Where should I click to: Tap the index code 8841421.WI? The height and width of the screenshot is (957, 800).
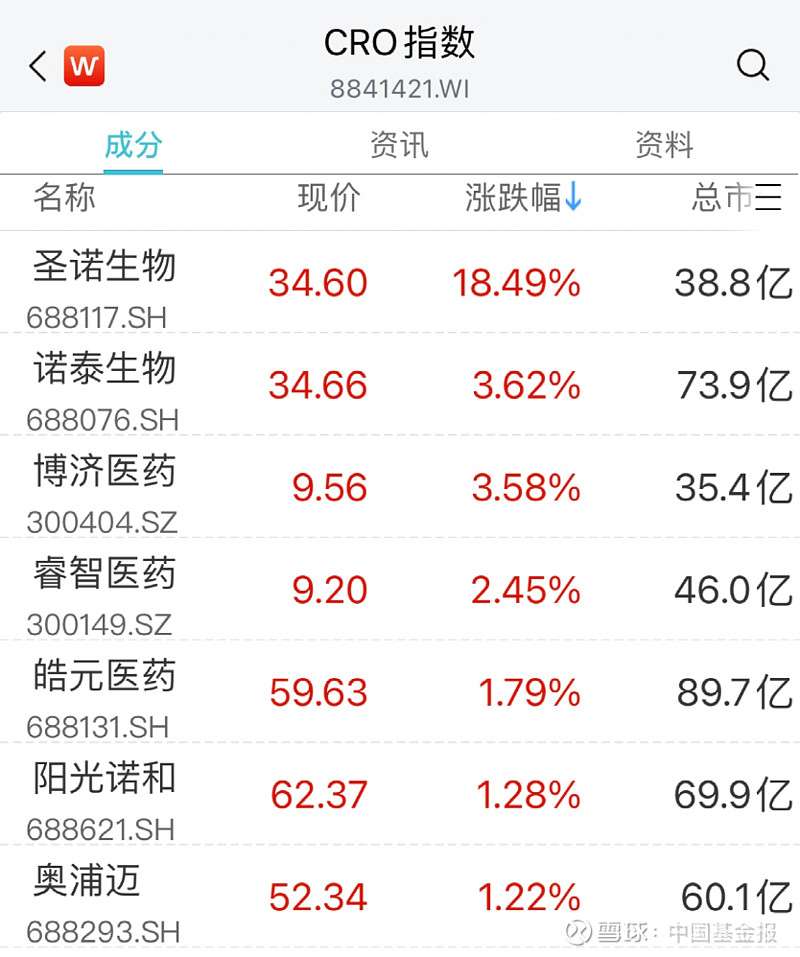click(400, 88)
